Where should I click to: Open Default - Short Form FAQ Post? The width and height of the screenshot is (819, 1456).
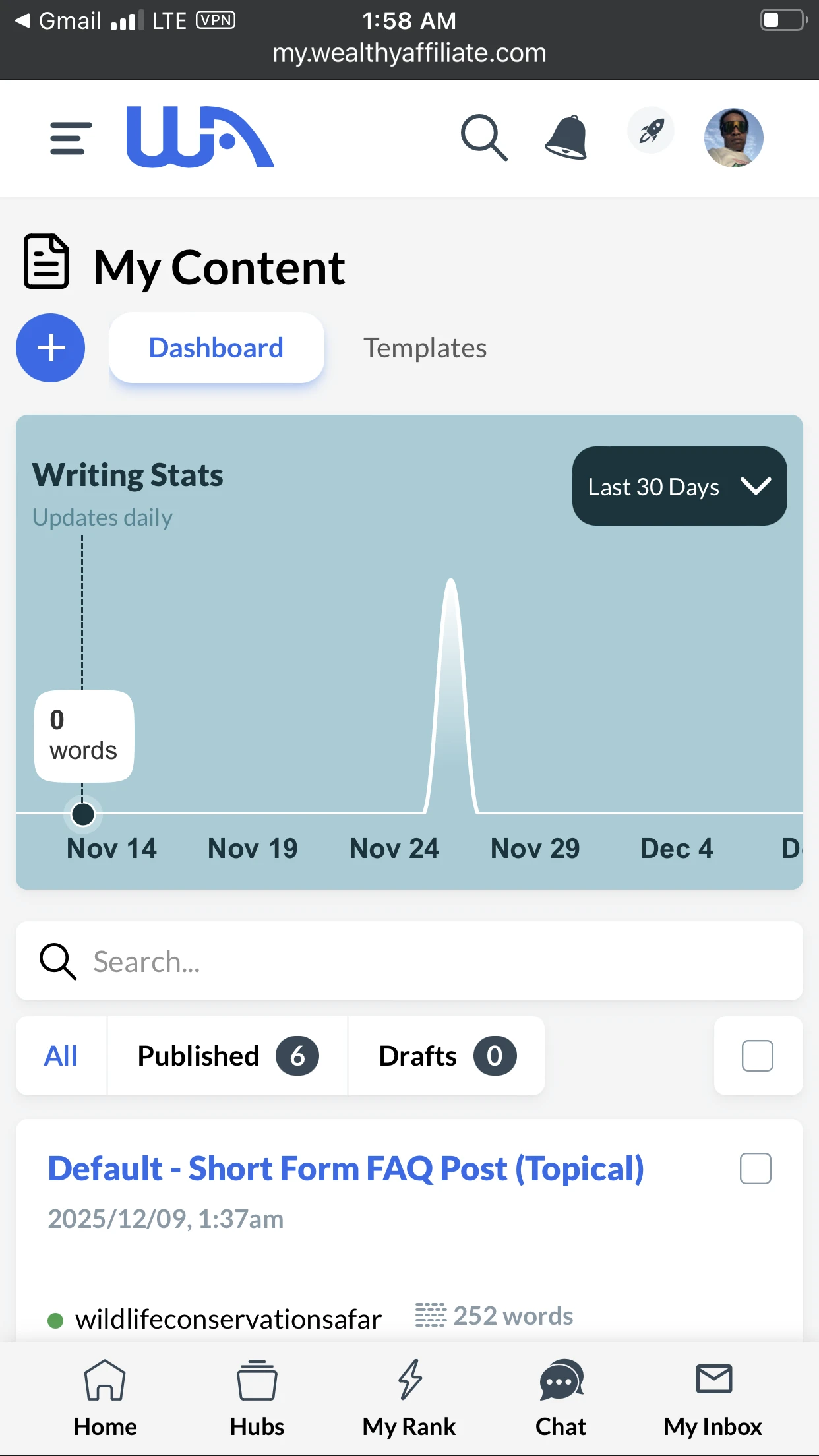click(346, 1168)
